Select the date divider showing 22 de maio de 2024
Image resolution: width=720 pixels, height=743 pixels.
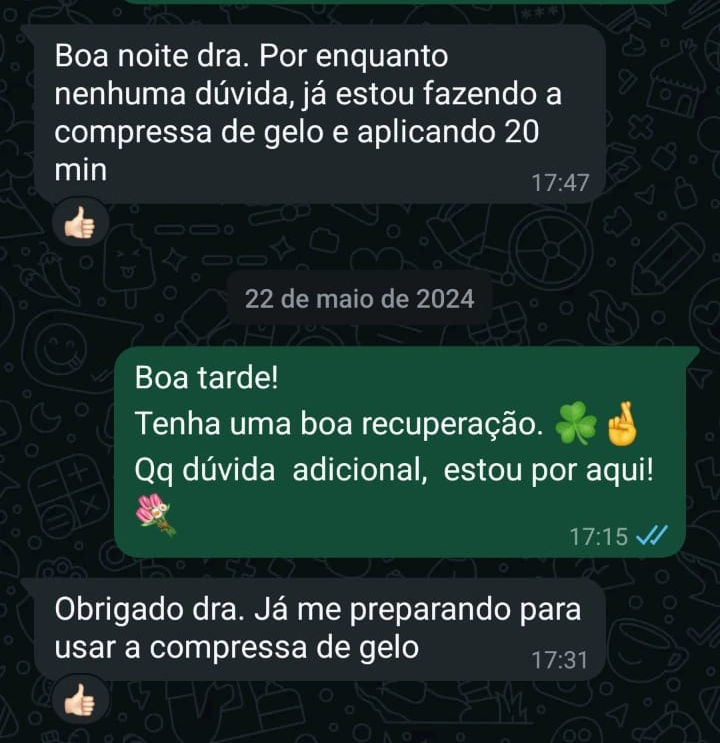pyautogui.click(x=360, y=297)
